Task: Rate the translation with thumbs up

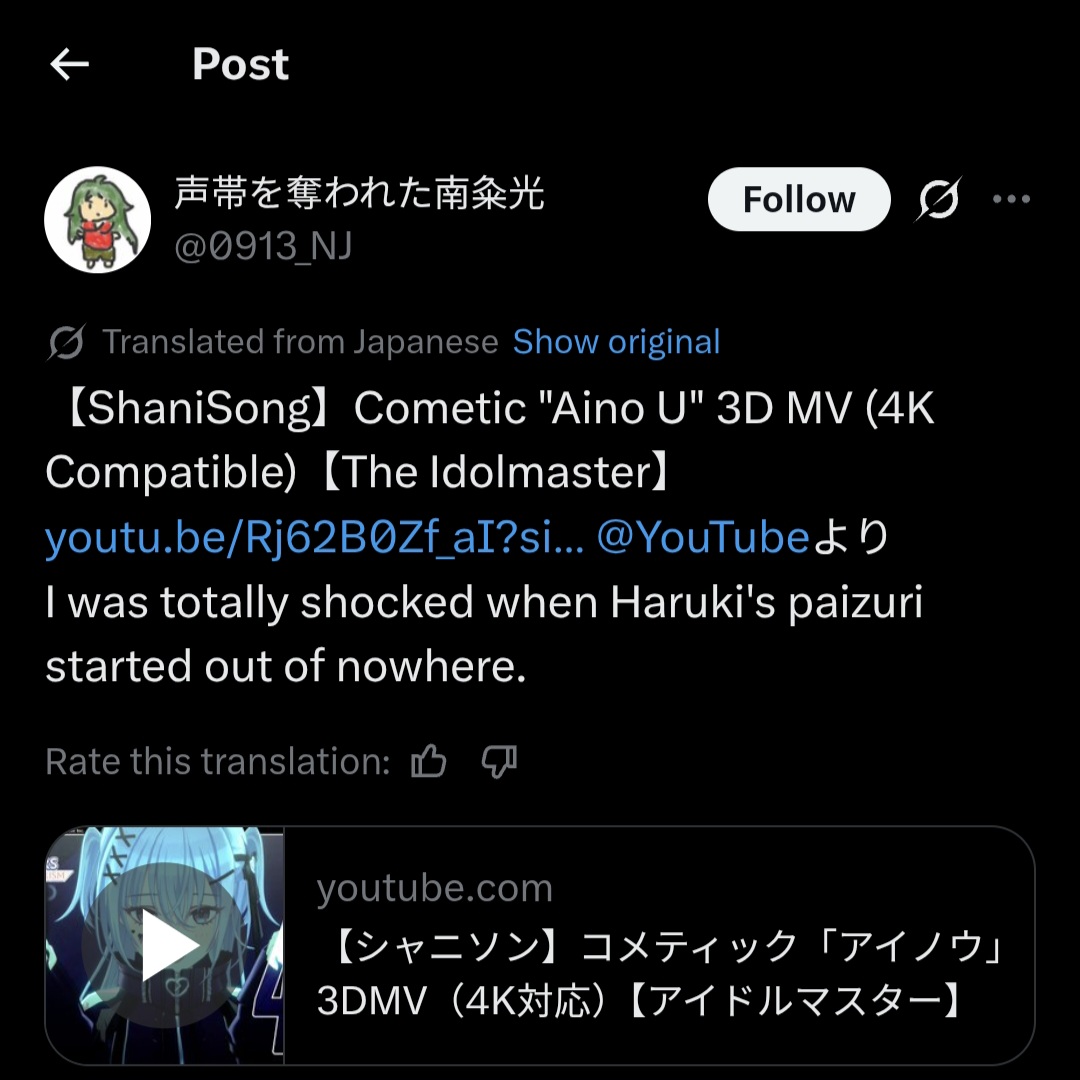Action: (428, 761)
